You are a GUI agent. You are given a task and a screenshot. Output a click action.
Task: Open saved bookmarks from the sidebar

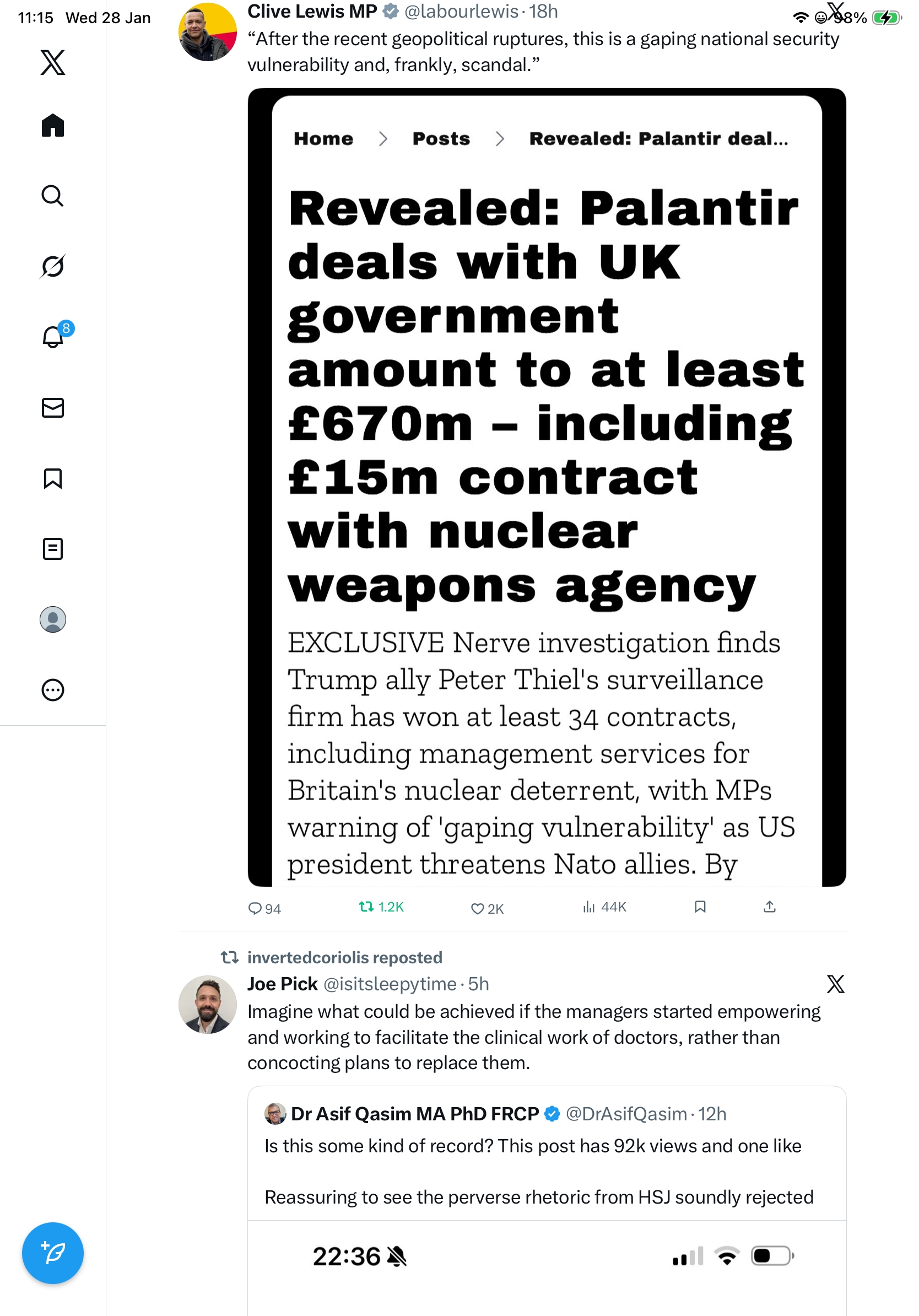(x=53, y=478)
